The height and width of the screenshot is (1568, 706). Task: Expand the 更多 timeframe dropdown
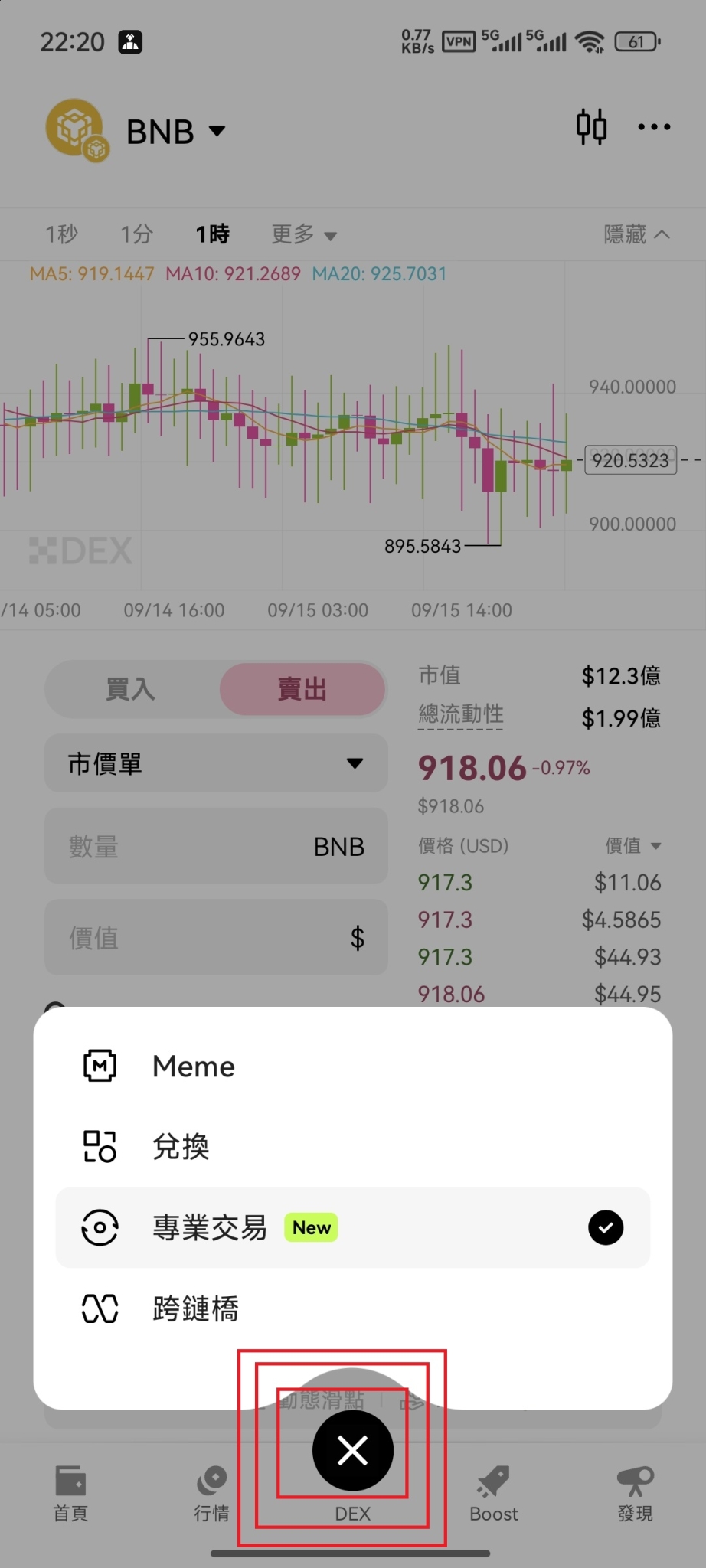tap(302, 234)
